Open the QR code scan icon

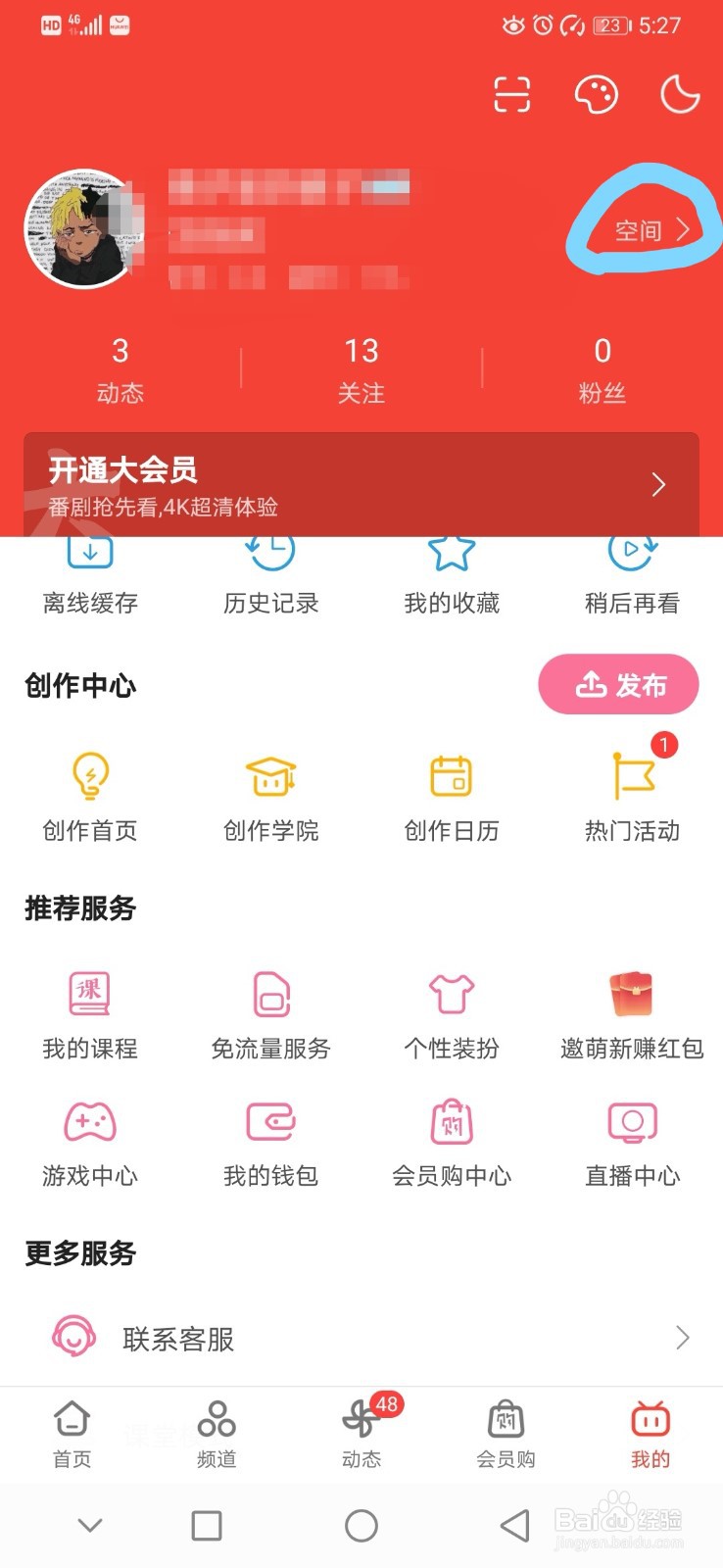pyautogui.click(x=511, y=94)
